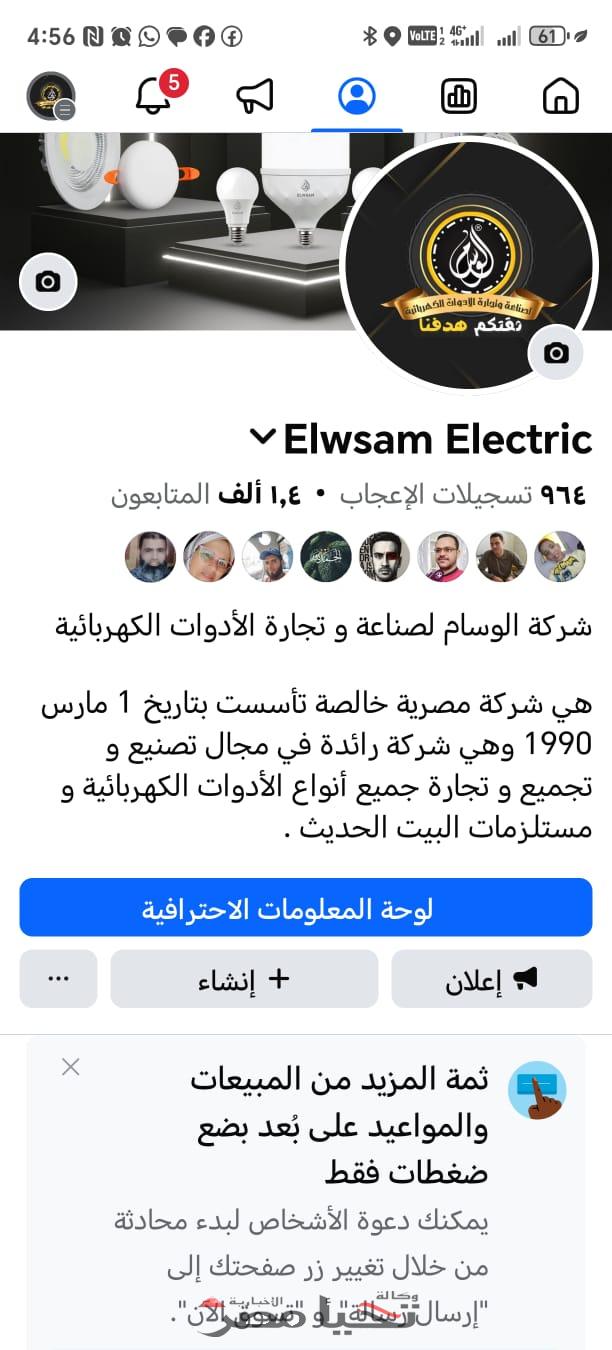Open لوحة المعلومات الاحترافية dashboard
The width and height of the screenshot is (612, 1350).
pos(306,907)
